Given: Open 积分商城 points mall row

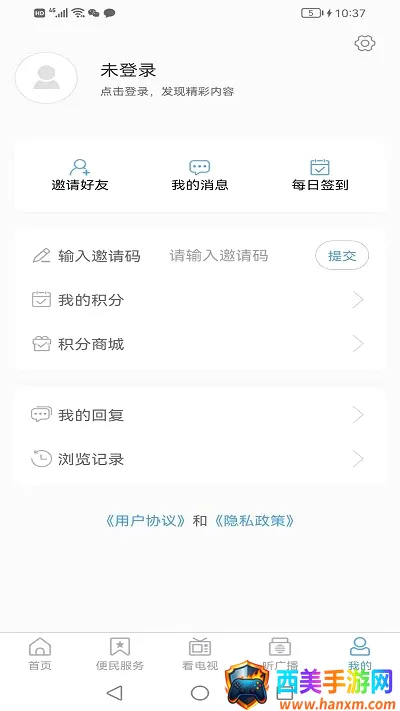Looking at the screenshot, I should [200, 344].
